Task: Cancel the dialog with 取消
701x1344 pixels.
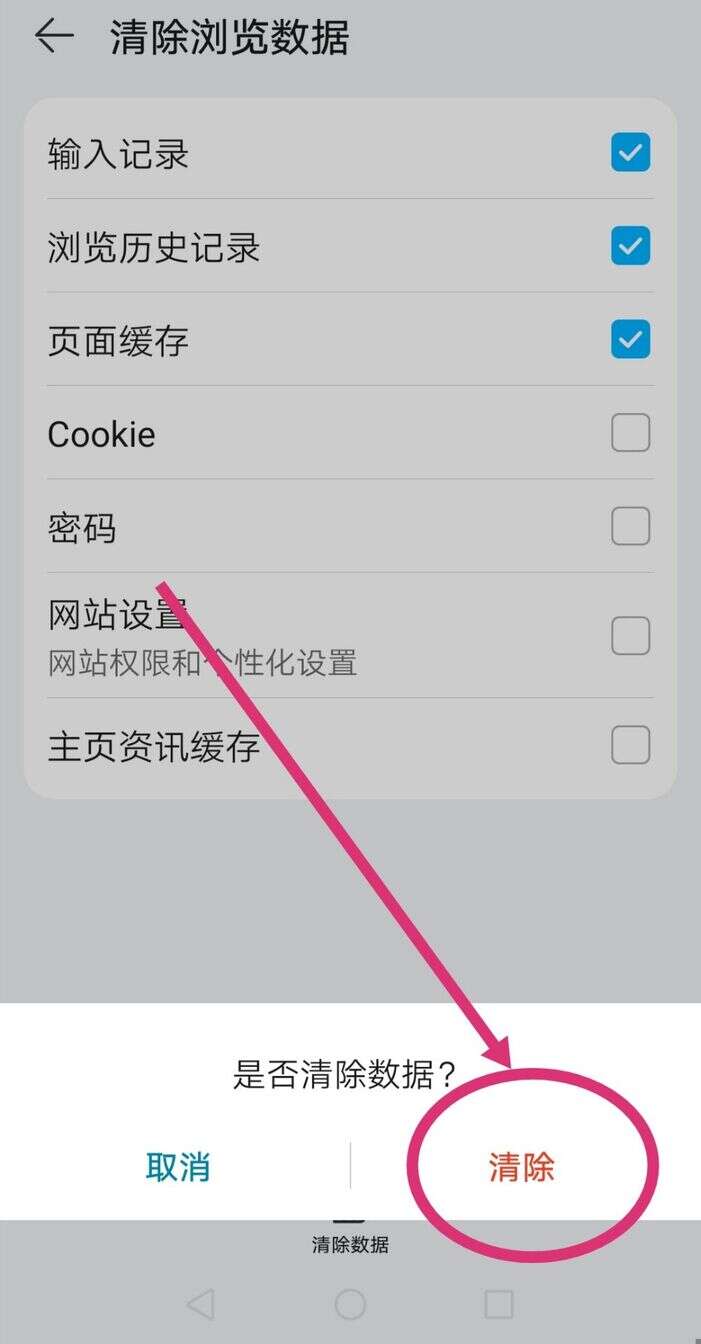Action: point(178,1167)
